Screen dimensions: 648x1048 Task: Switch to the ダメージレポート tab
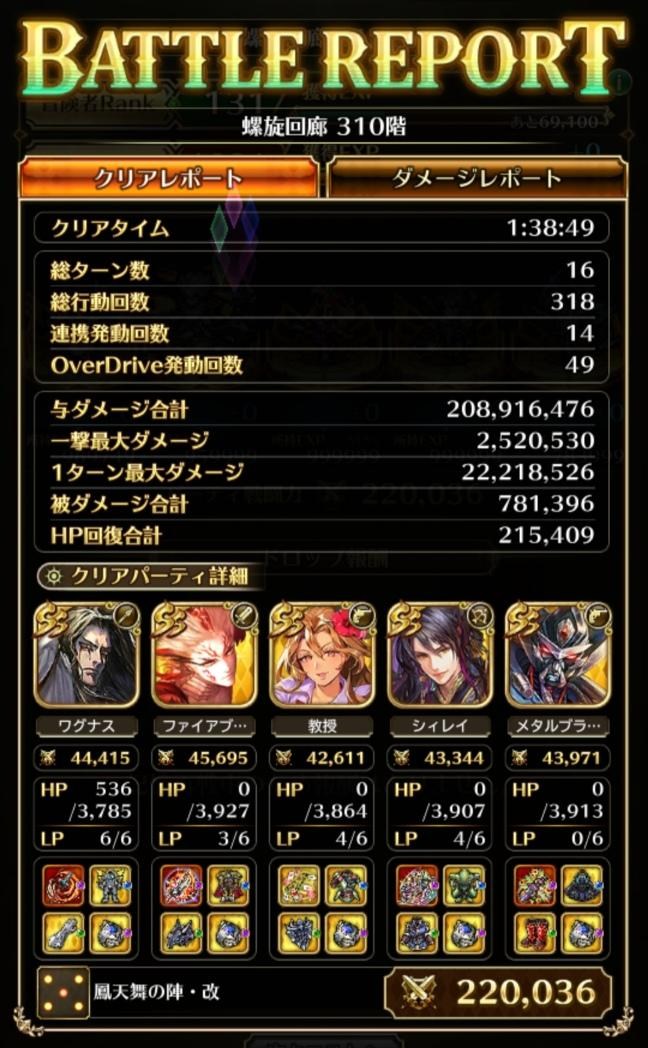[x=477, y=178]
